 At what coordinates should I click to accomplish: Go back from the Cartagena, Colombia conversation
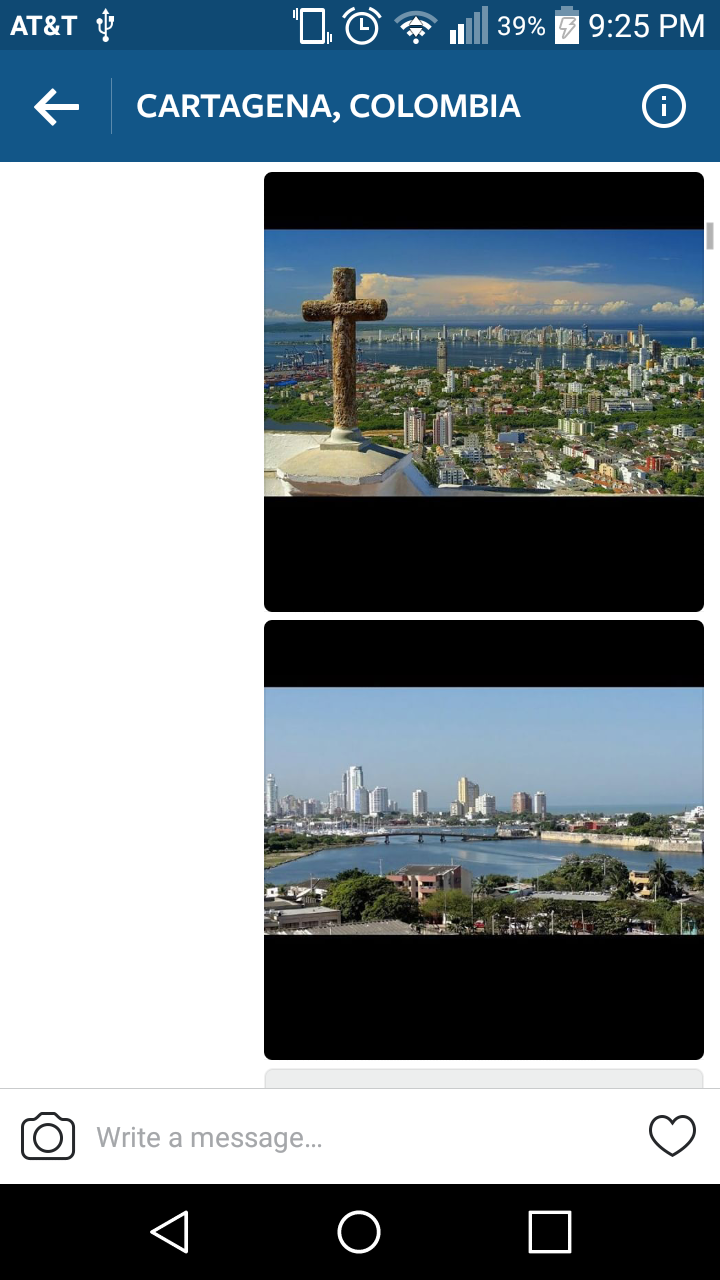coord(56,107)
